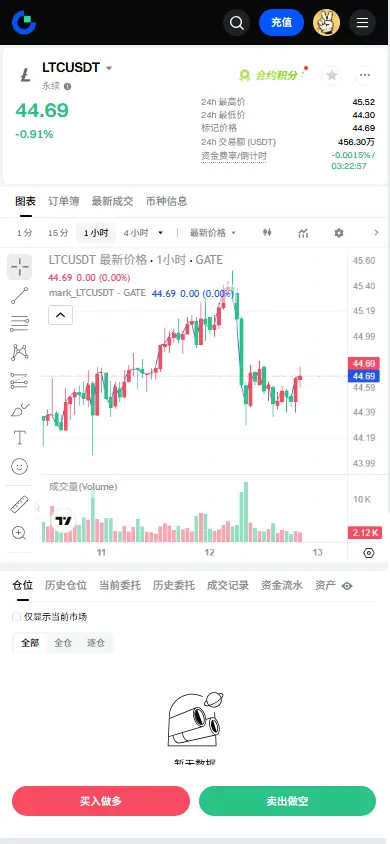The image size is (390, 844).
Task: Add LTCUSDT to favorites with the star
Action: point(332,75)
